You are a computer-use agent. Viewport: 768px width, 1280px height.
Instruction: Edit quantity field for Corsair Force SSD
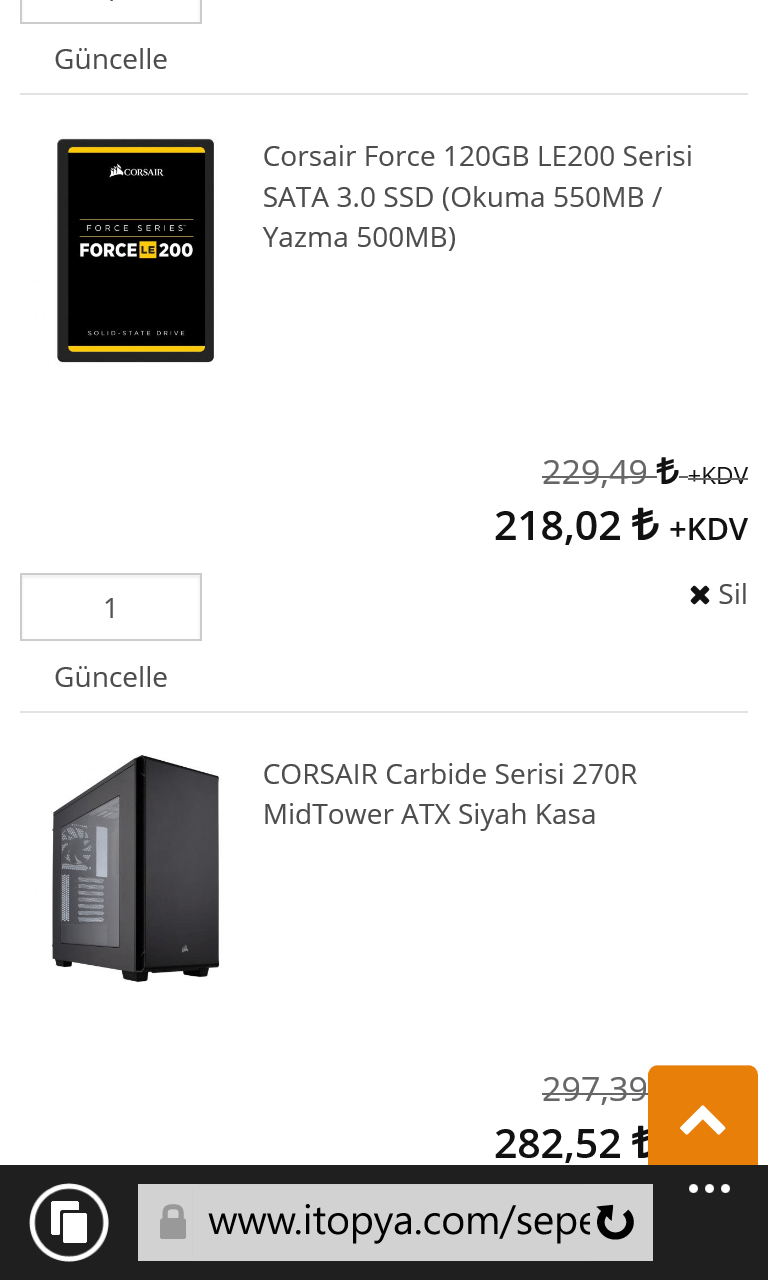111,607
